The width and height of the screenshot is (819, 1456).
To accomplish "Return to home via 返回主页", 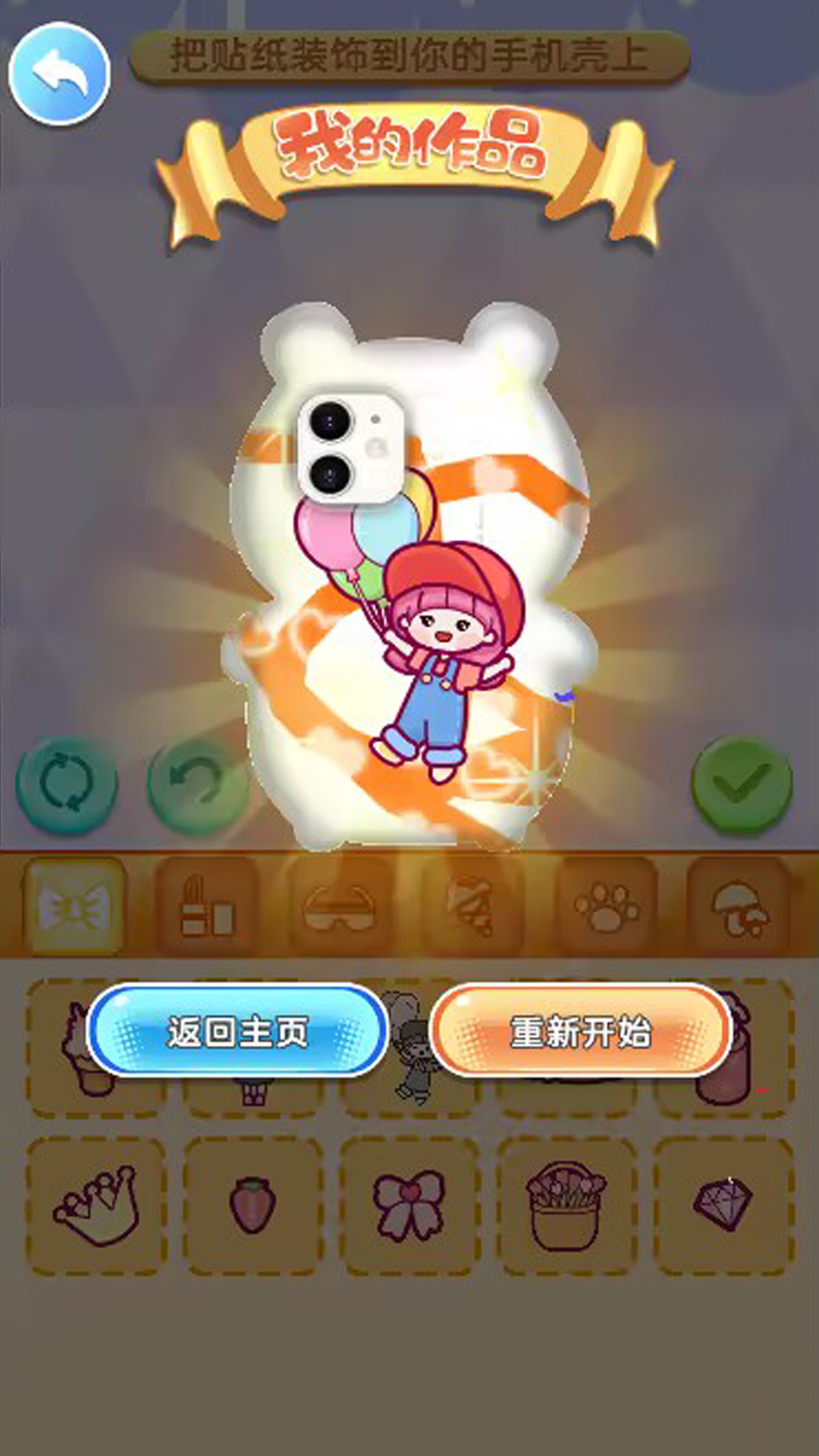I will click(x=237, y=1031).
